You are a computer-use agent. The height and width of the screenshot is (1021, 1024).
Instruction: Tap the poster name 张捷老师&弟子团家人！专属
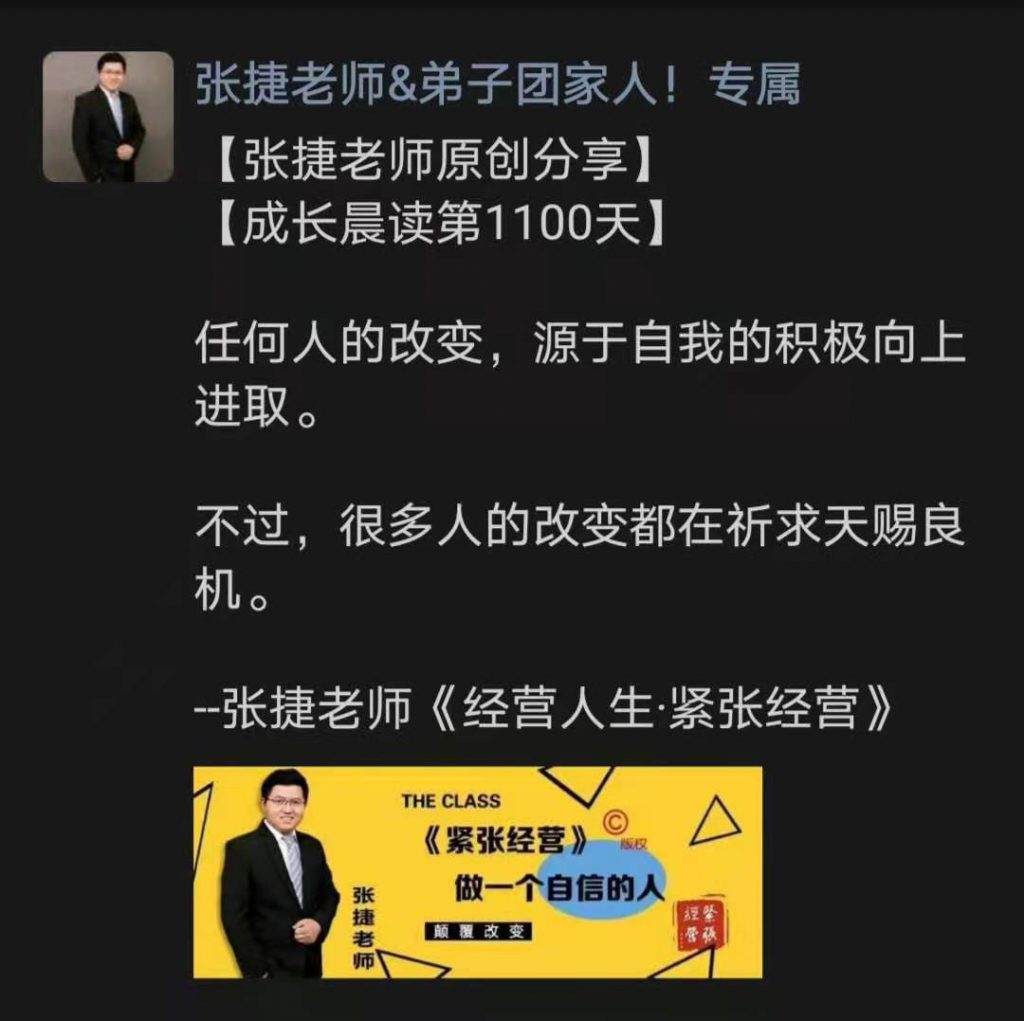point(497,84)
